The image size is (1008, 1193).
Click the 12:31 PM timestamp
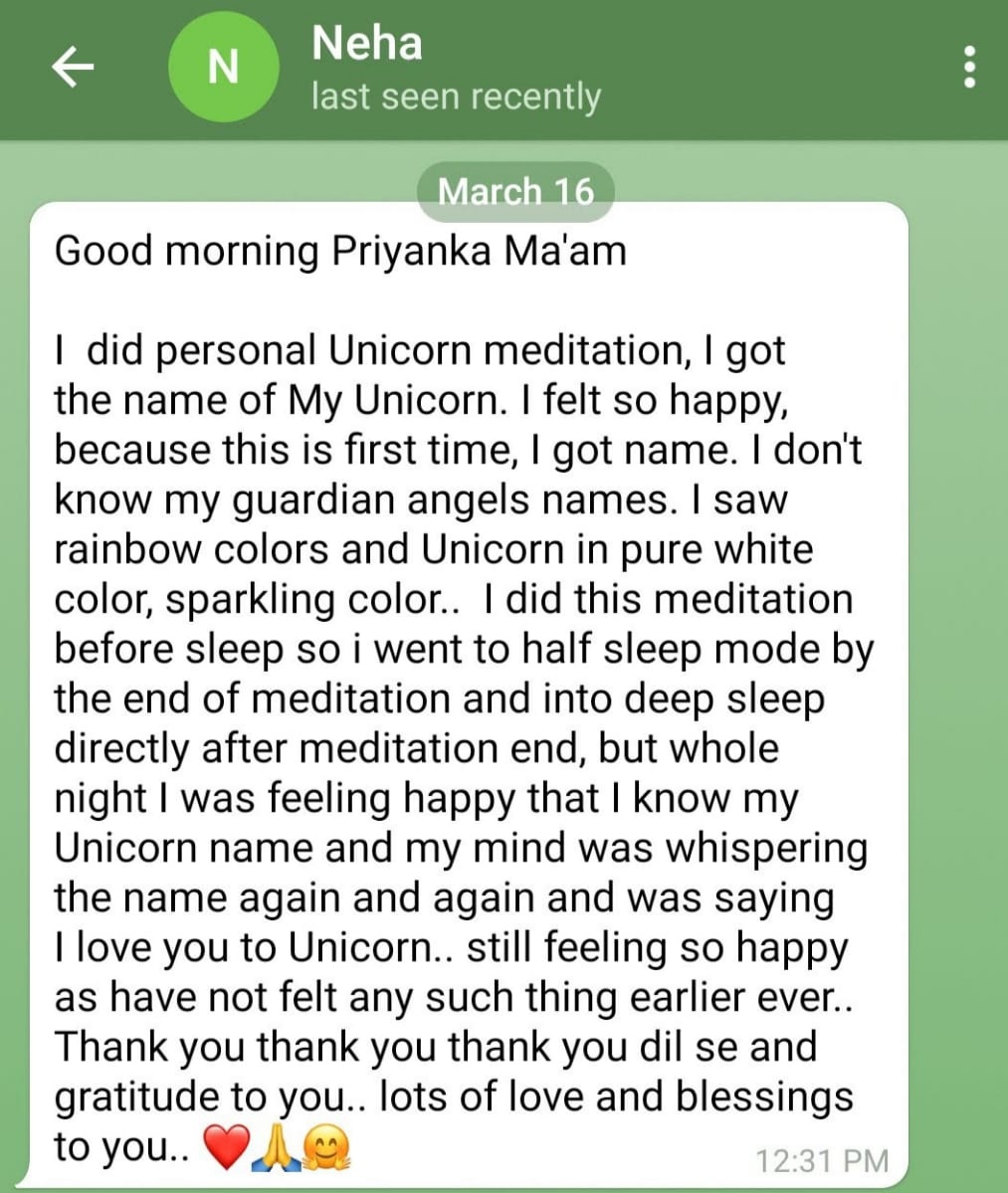pos(825,1160)
